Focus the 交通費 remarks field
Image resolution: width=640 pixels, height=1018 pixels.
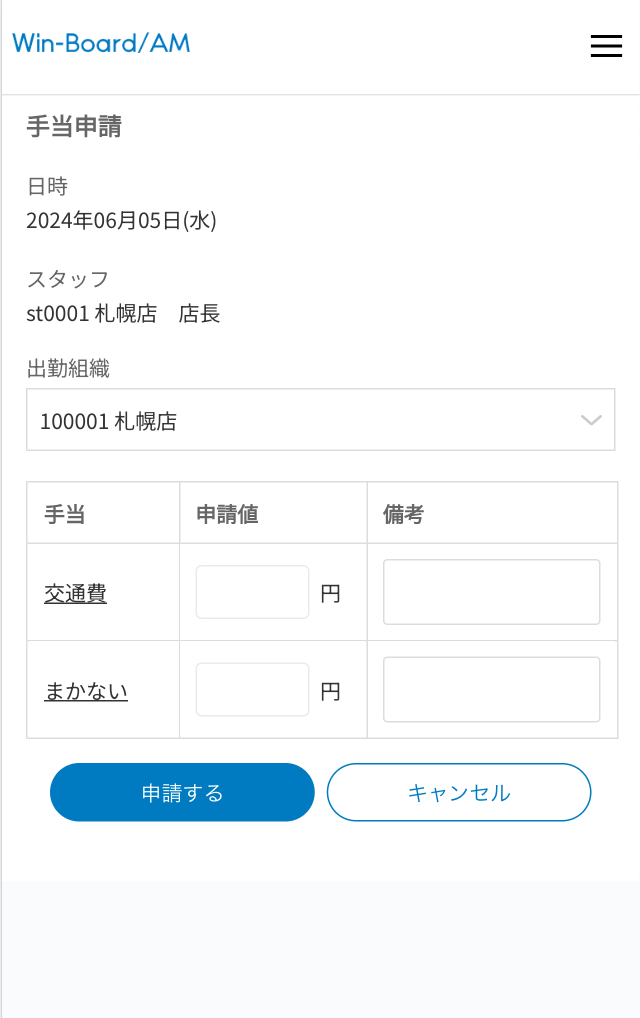491,592
